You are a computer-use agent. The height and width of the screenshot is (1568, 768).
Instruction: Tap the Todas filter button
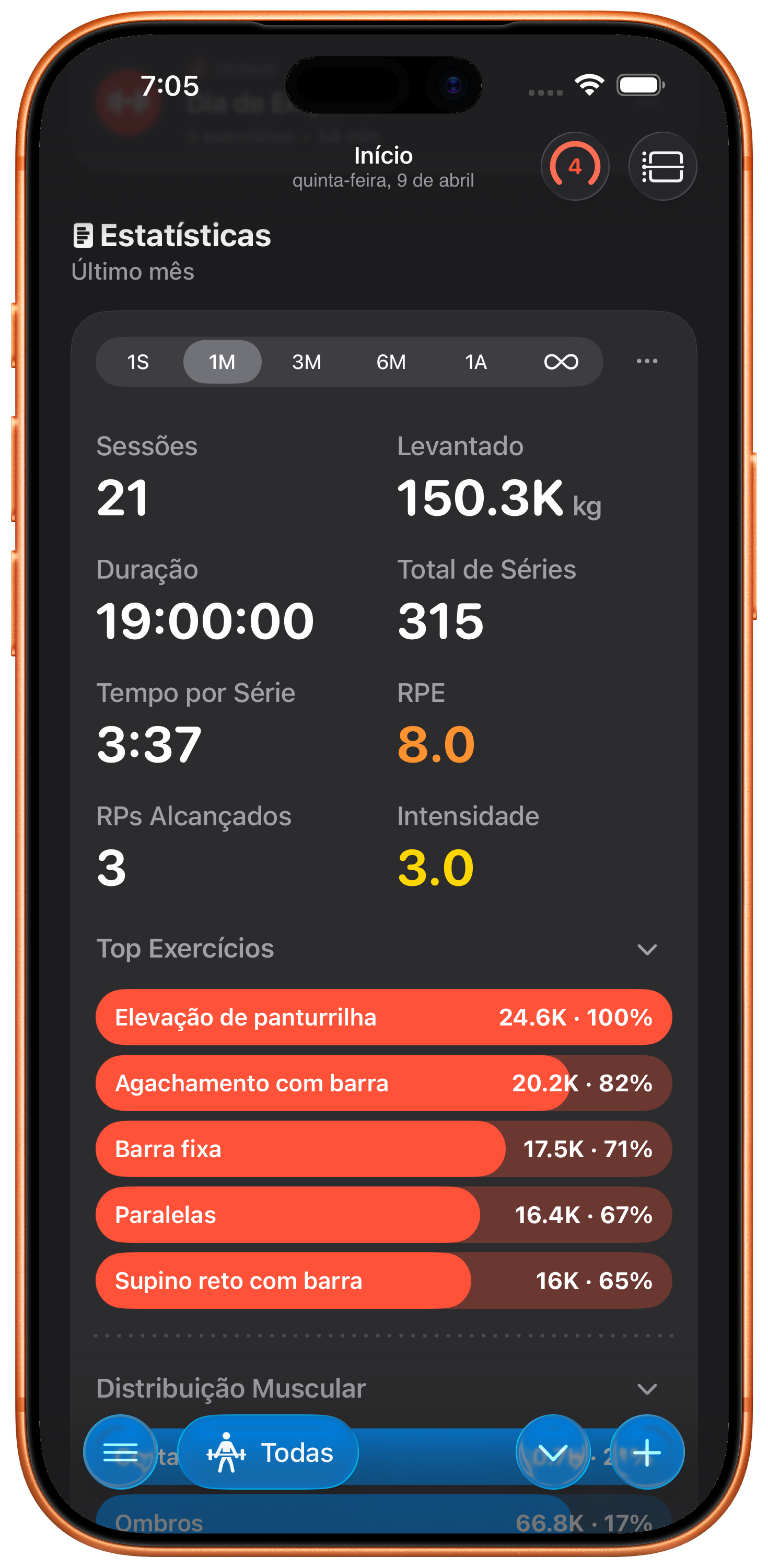[x=269, y=1452]
